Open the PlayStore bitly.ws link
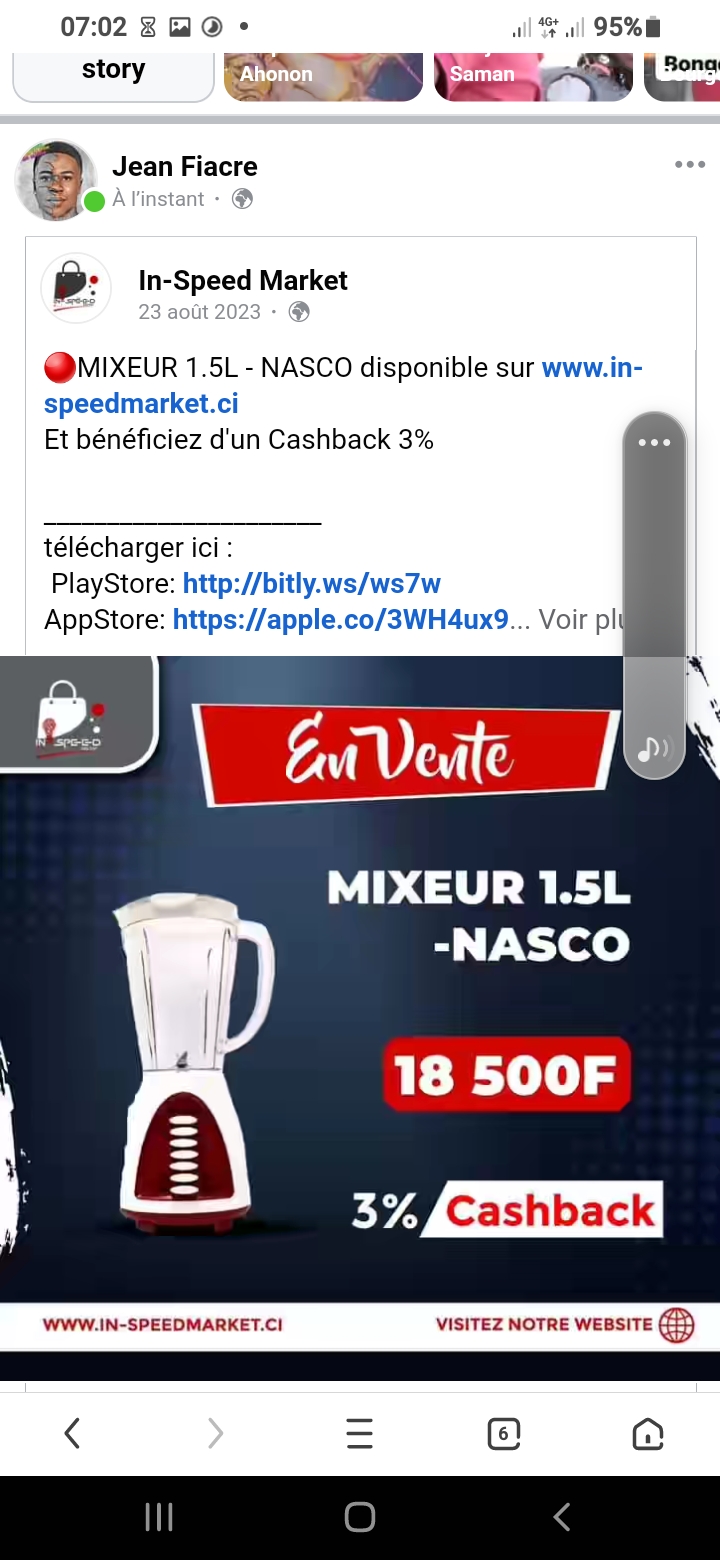Viewport: 720px width, 1560px height. [311, 583]
